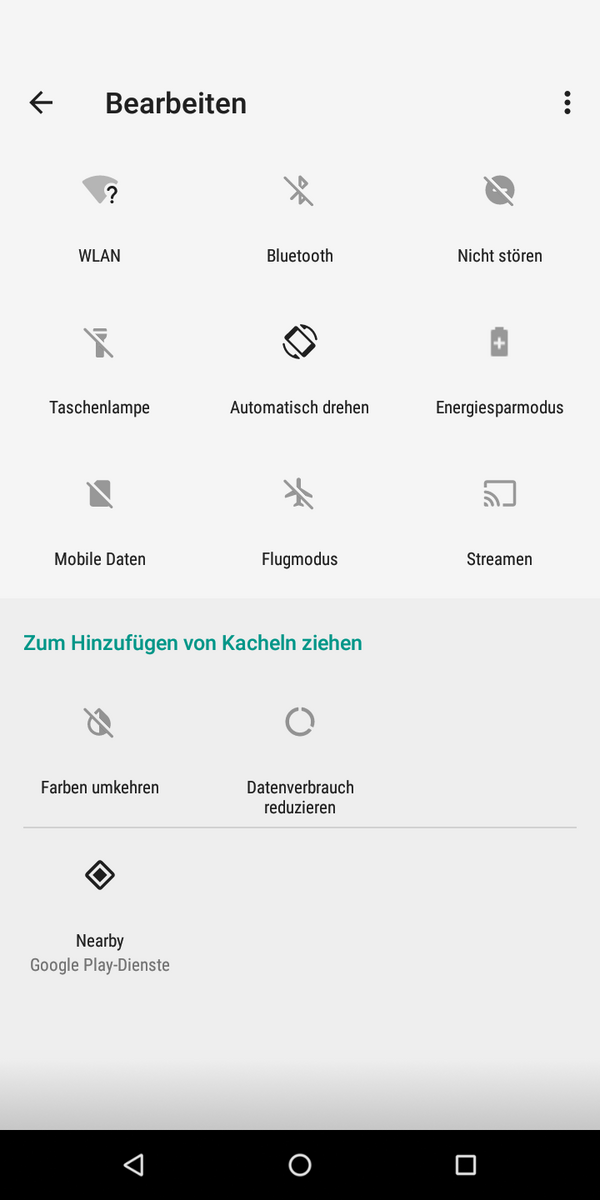The height and width of the screenshot is (1200, 600).
Task: Select the Bluetooth tile
Action: tap(300, 218)
